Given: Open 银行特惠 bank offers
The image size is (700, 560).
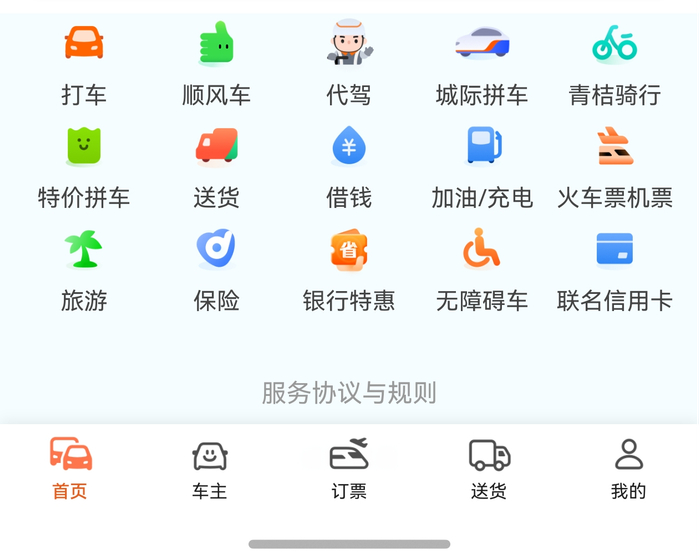Looking at the screenshot, I should point(349,270).
